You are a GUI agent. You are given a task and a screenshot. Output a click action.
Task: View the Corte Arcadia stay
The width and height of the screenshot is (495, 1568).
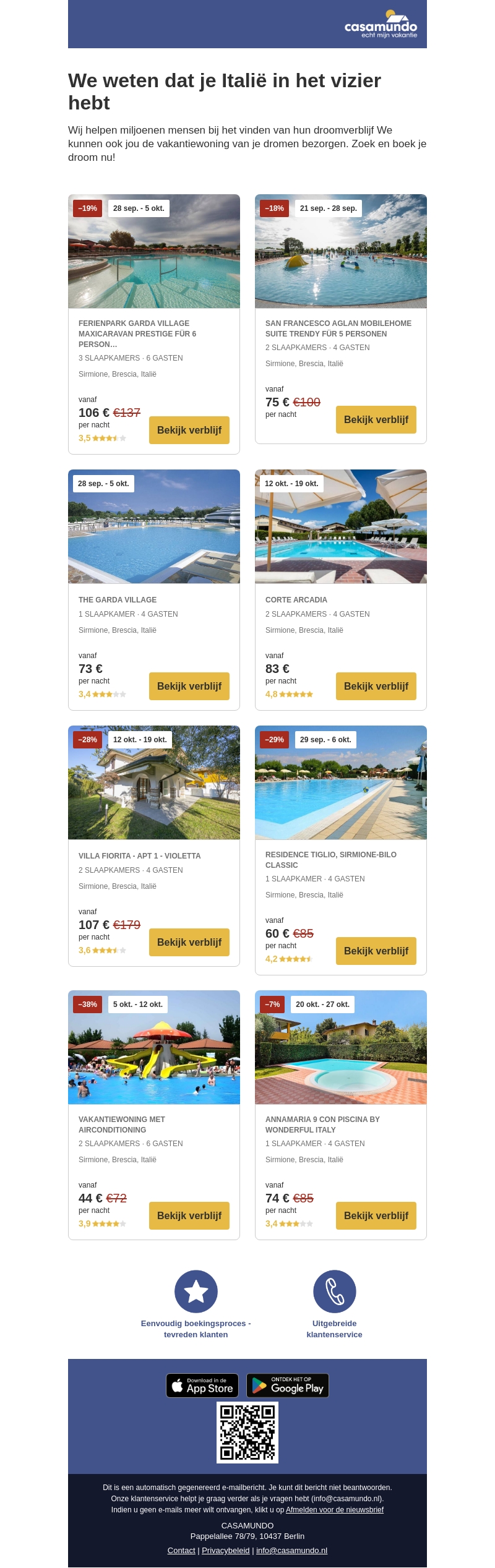tap(376, 687)
